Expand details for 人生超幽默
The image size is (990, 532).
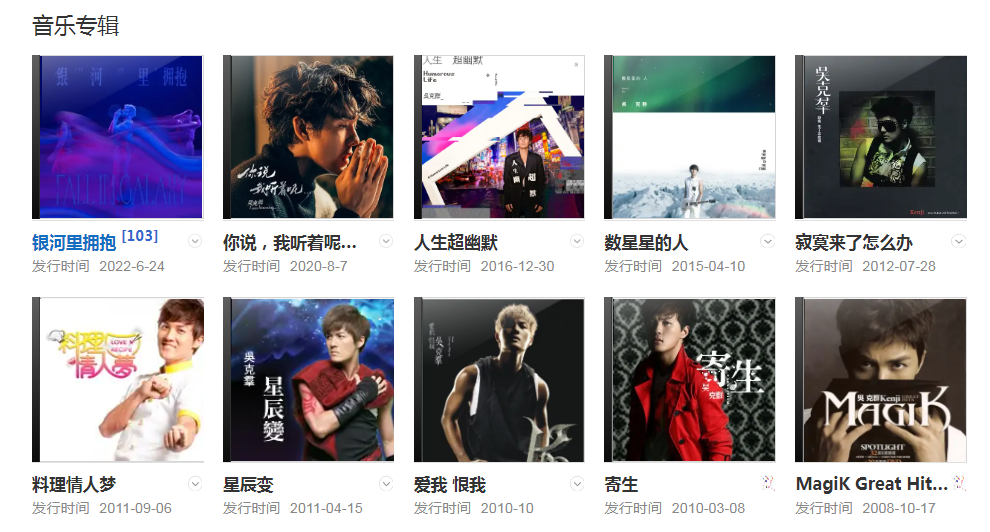[577, 241]
